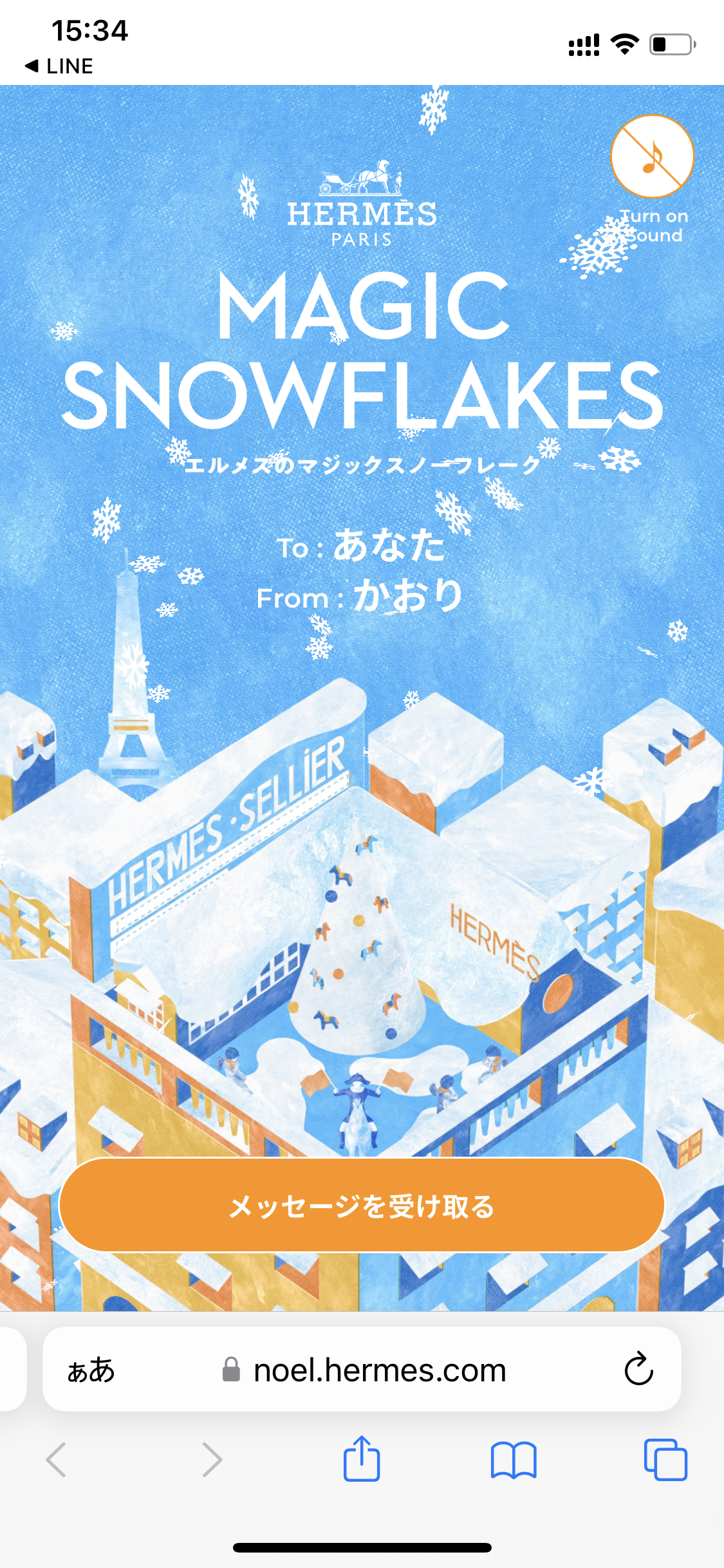Tap メッセージを受け取る to receive the message
Screen dimensions: 724x1568
click(x=362, y=1206)
